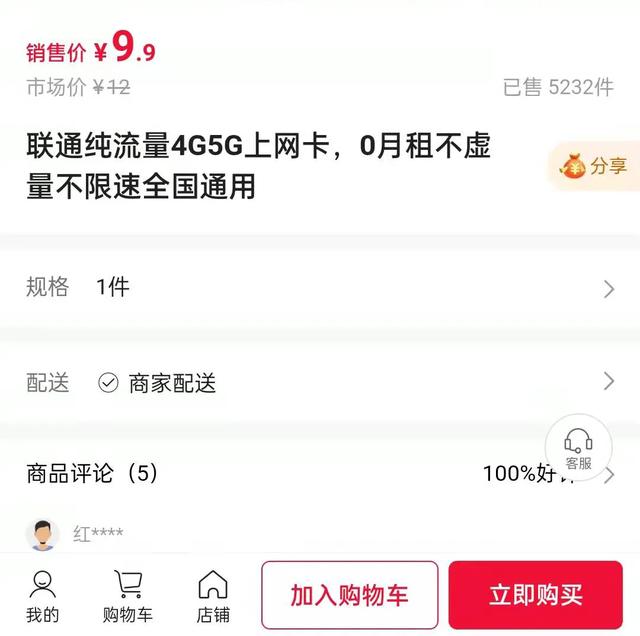
Task: Visit the 店铺 store page
Action: coord(212,597)
